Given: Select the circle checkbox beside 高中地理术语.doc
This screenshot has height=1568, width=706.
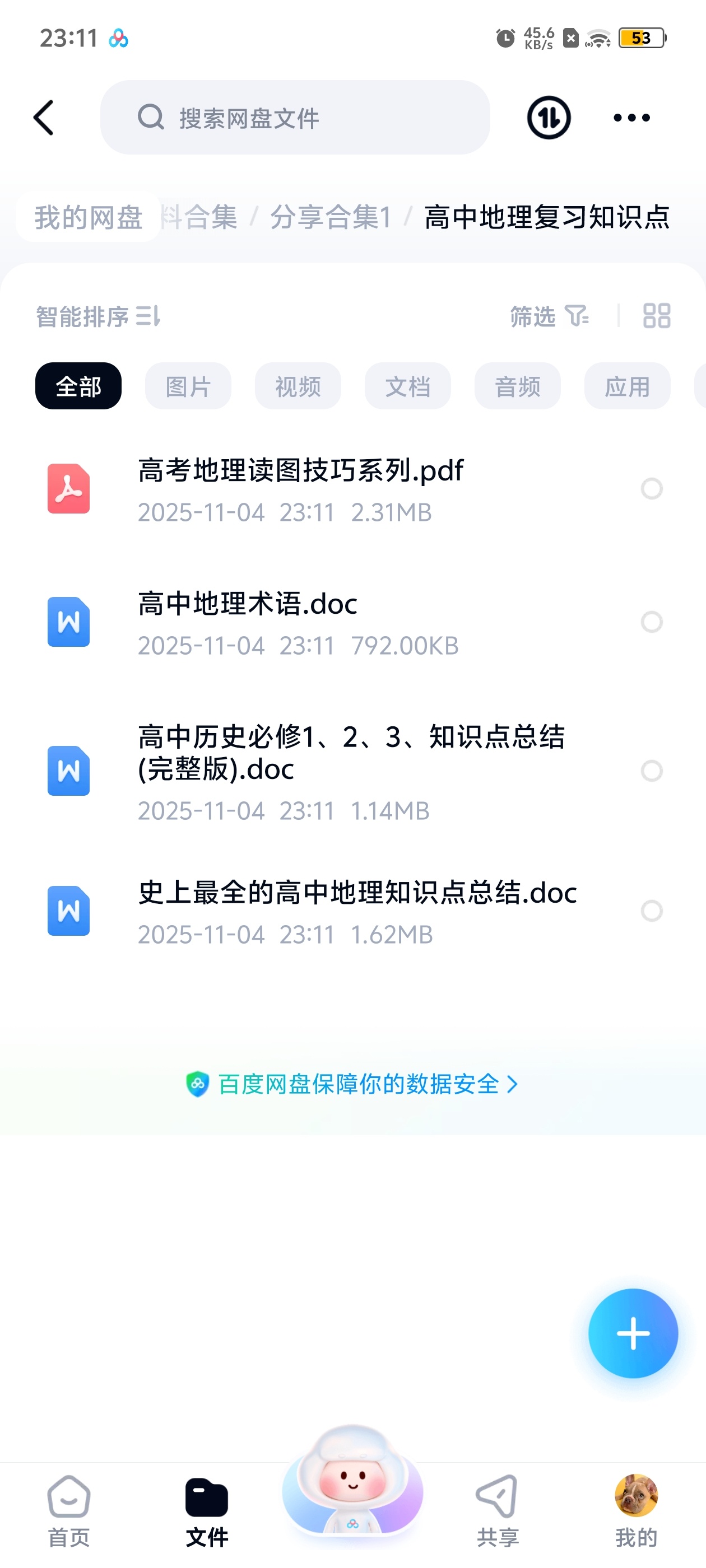Looking at the screenshot, I should pyautogui.click(x=651, y=622).
